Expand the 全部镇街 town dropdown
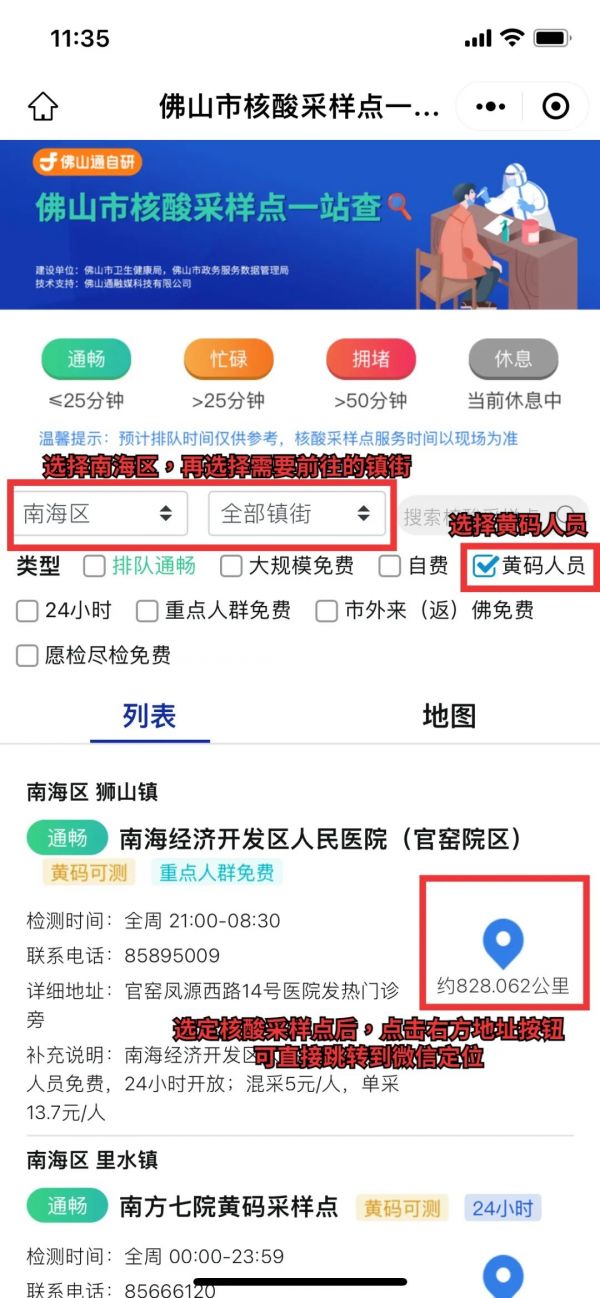 297,514
